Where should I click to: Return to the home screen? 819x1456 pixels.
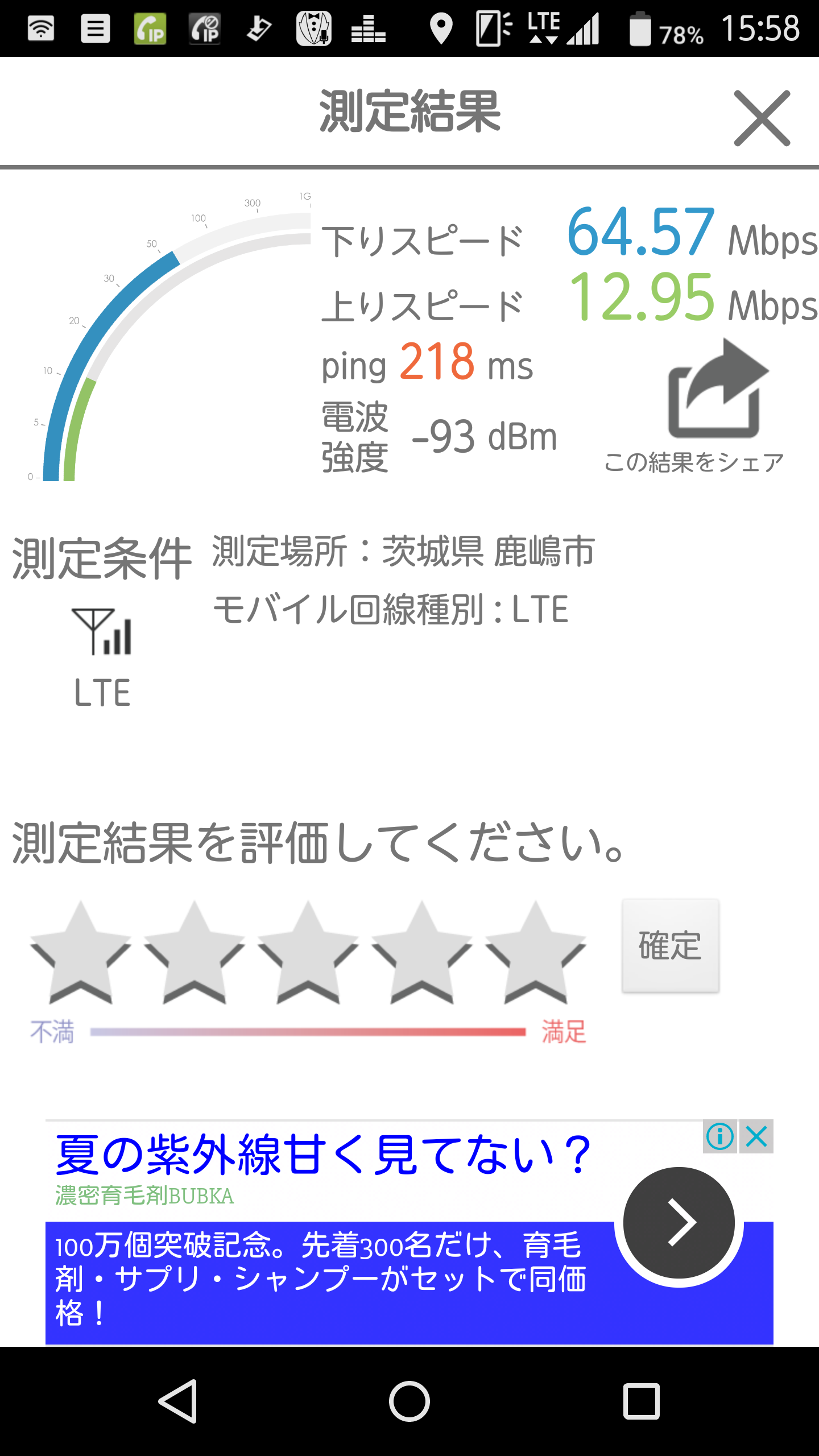pos(409,1401)
